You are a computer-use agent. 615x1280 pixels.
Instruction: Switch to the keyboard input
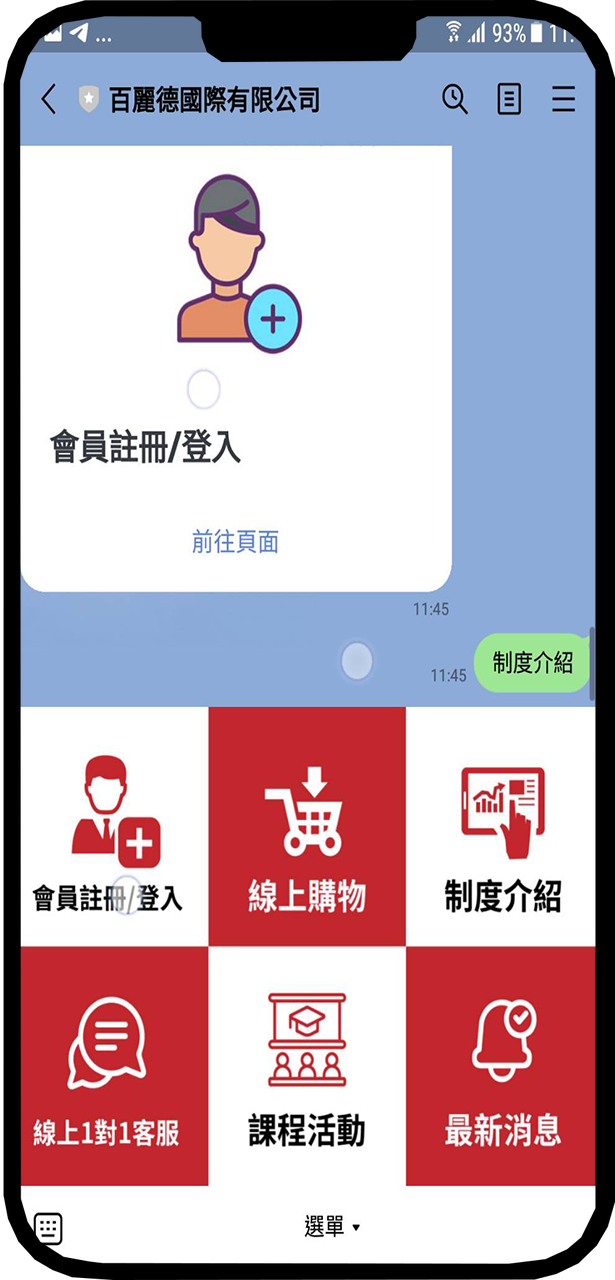click(x=48, y=1228)
